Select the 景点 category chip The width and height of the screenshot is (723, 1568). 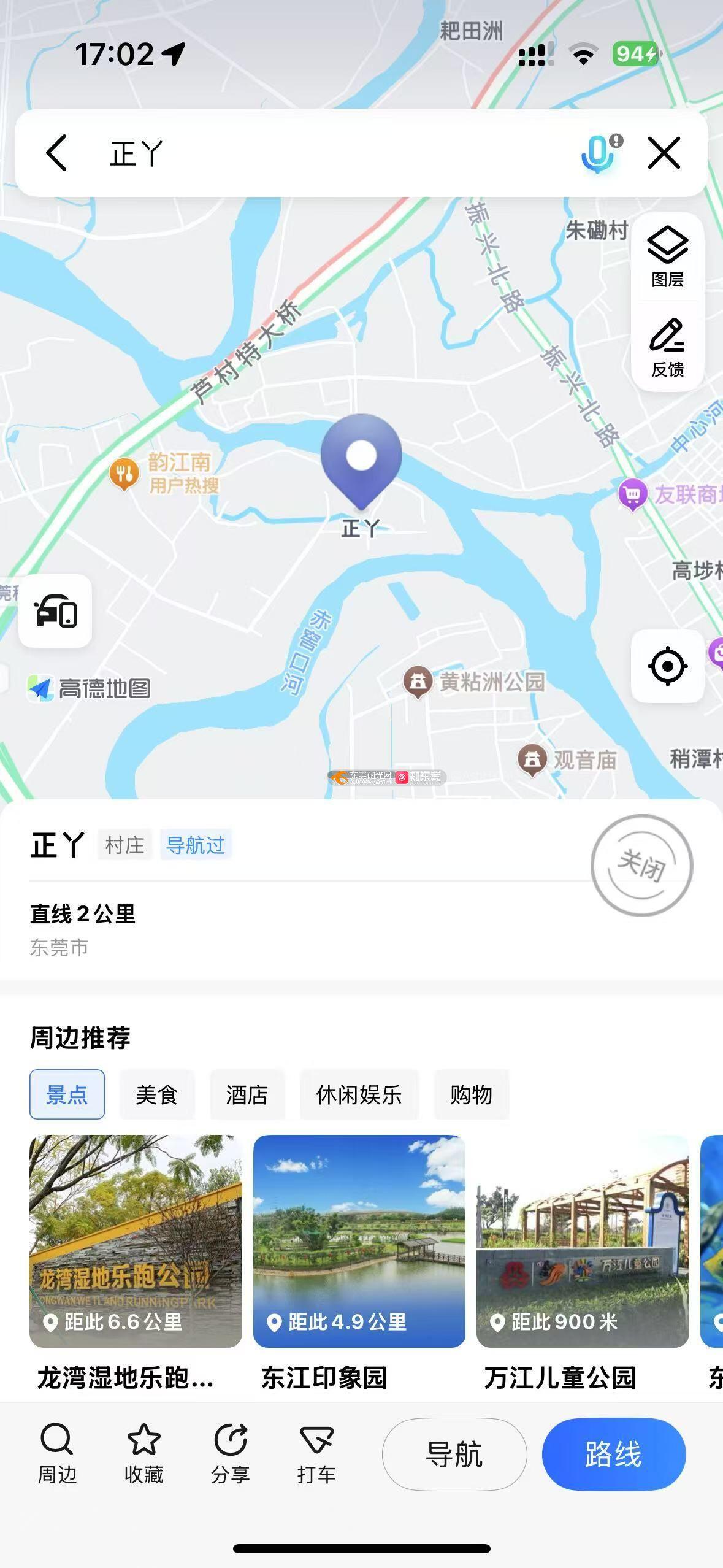67,1094
